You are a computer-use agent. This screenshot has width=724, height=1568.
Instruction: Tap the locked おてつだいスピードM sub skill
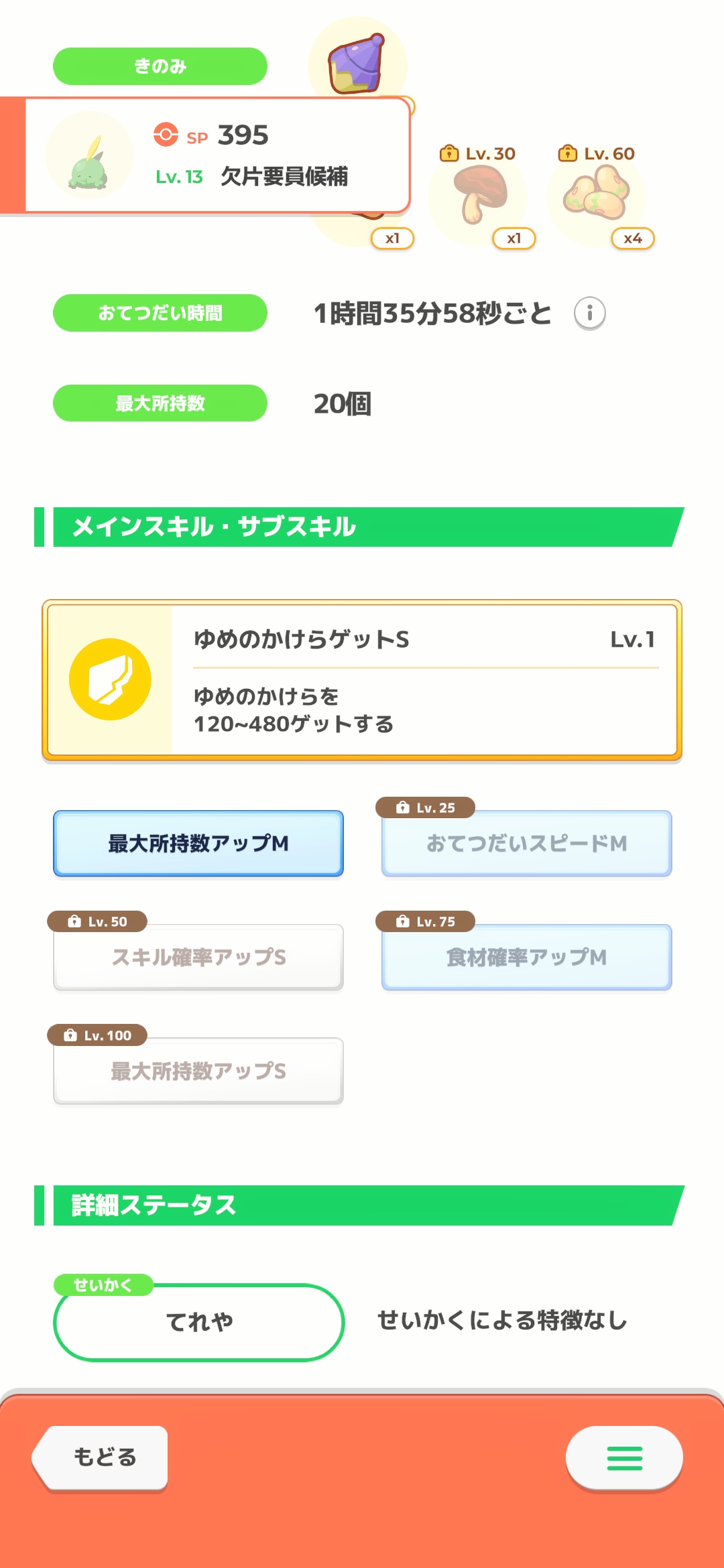(x=526, y=843)
